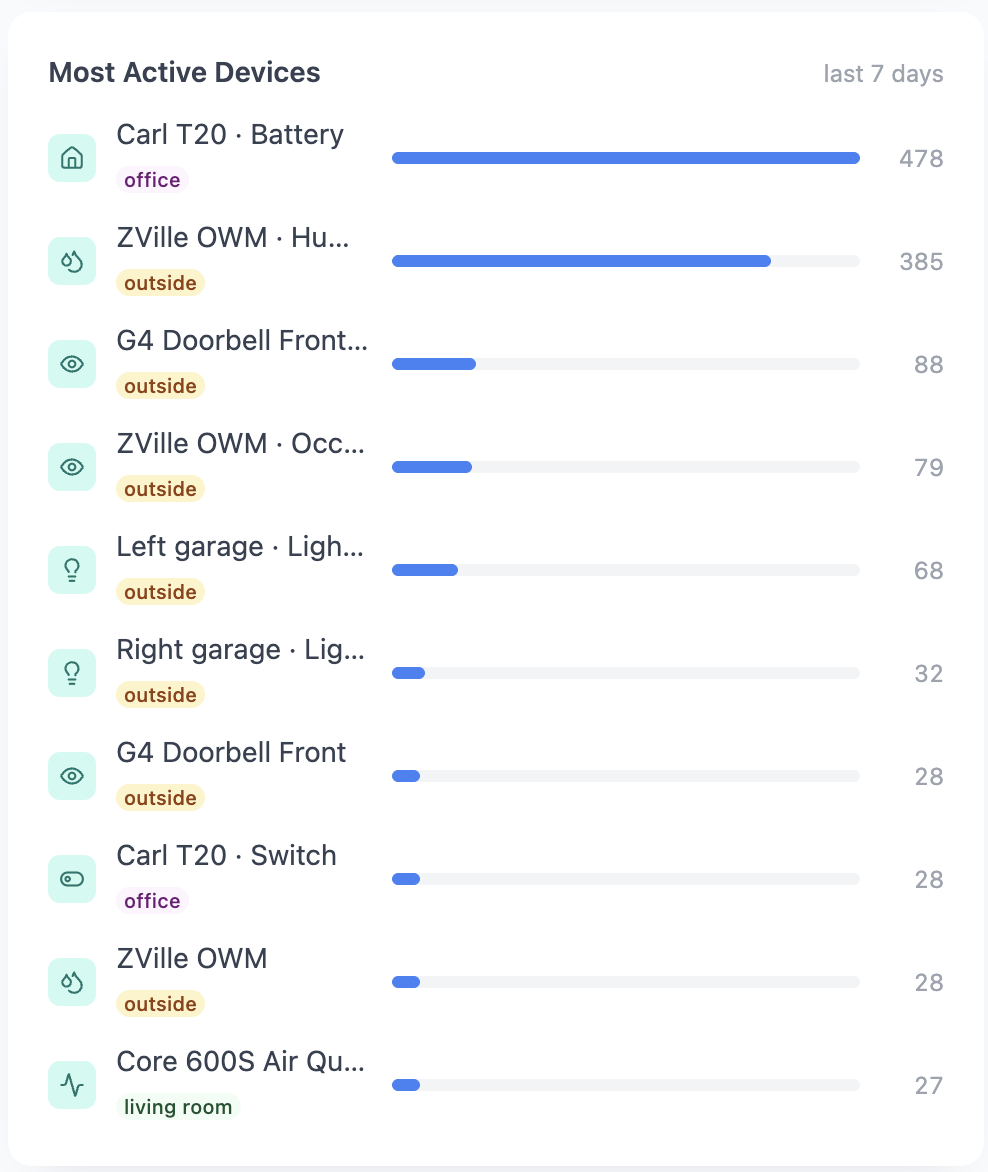This screenshot has width=988, height=1172.
Task: Select the humidity droplet icon for ZVille OWM
Action: [x=71, y=260]
